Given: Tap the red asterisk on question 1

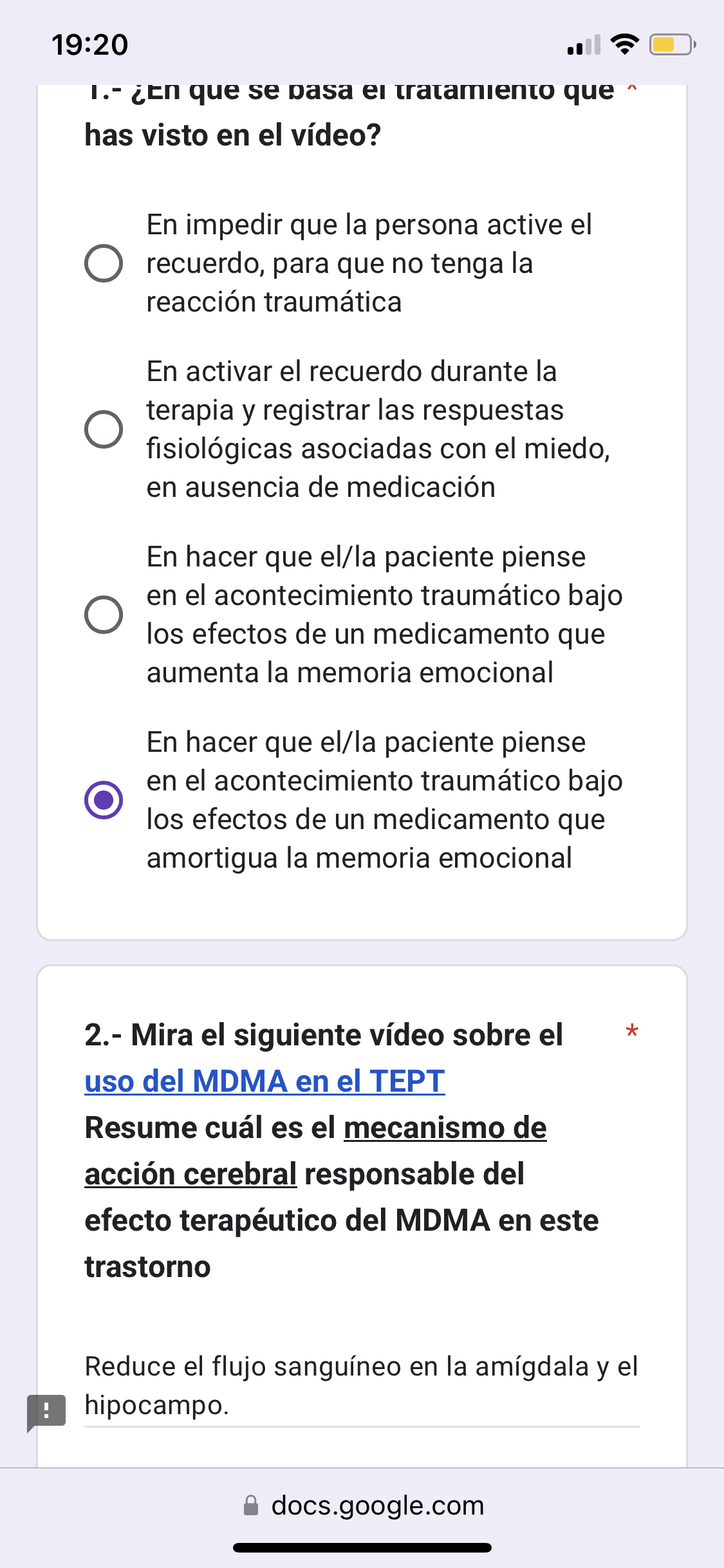Looking at the screenshot, I should [631, 90].
